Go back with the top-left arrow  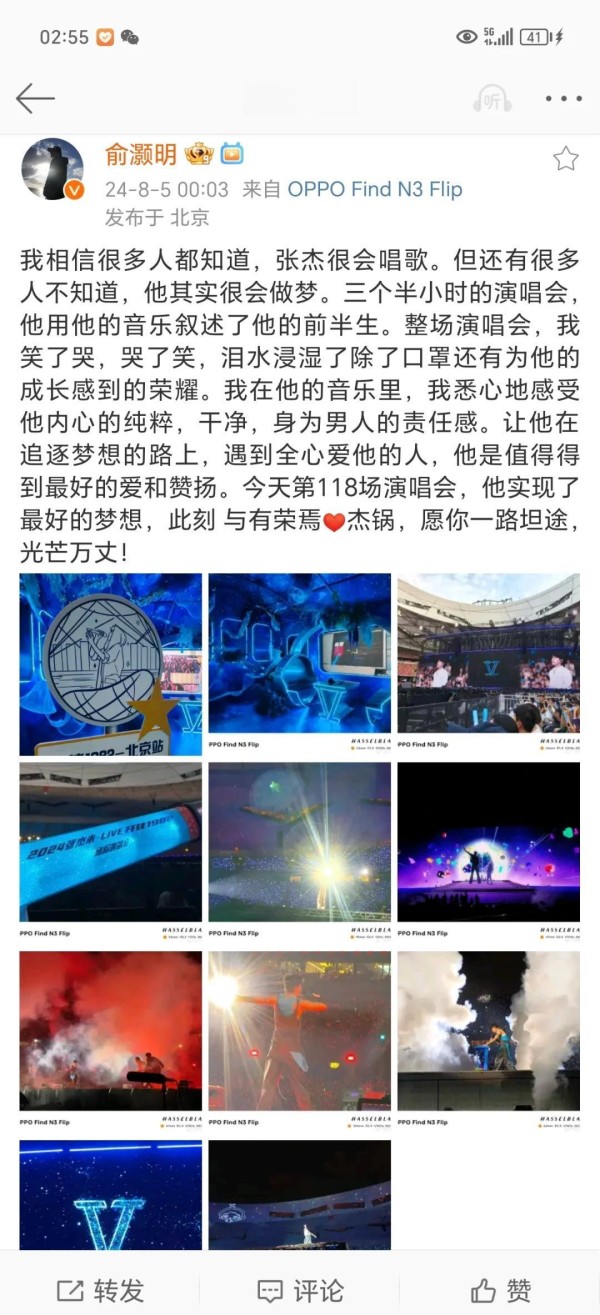coord(35,98)
